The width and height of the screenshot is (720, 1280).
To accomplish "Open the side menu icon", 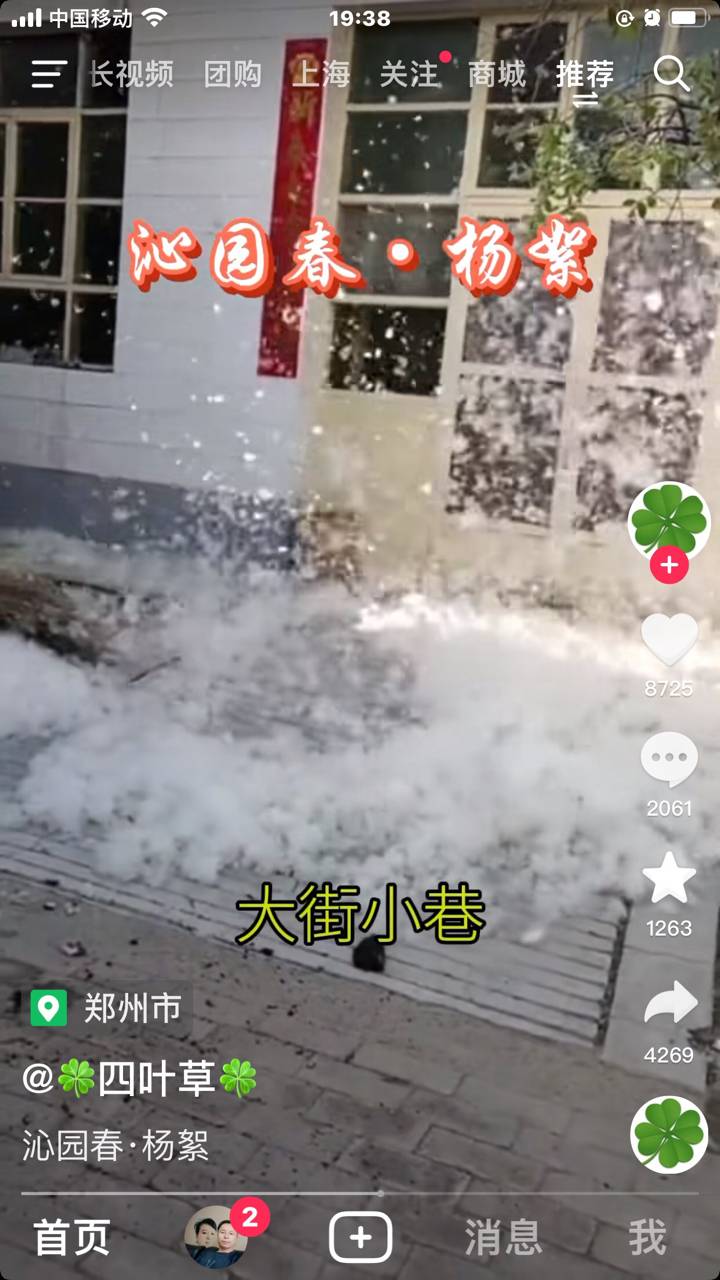I will coord(48,74).
